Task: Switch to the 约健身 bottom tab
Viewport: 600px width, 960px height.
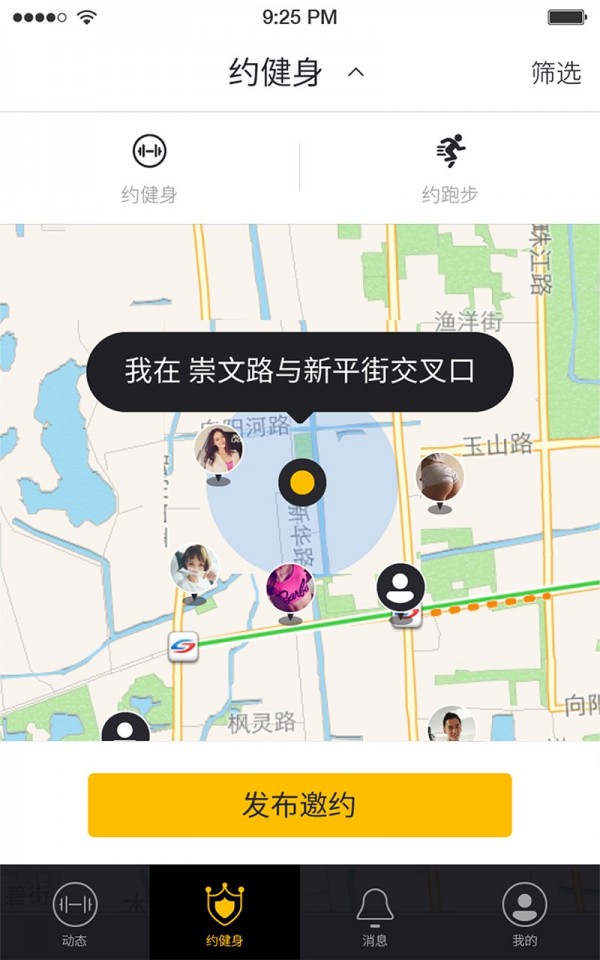Action: 225,913
